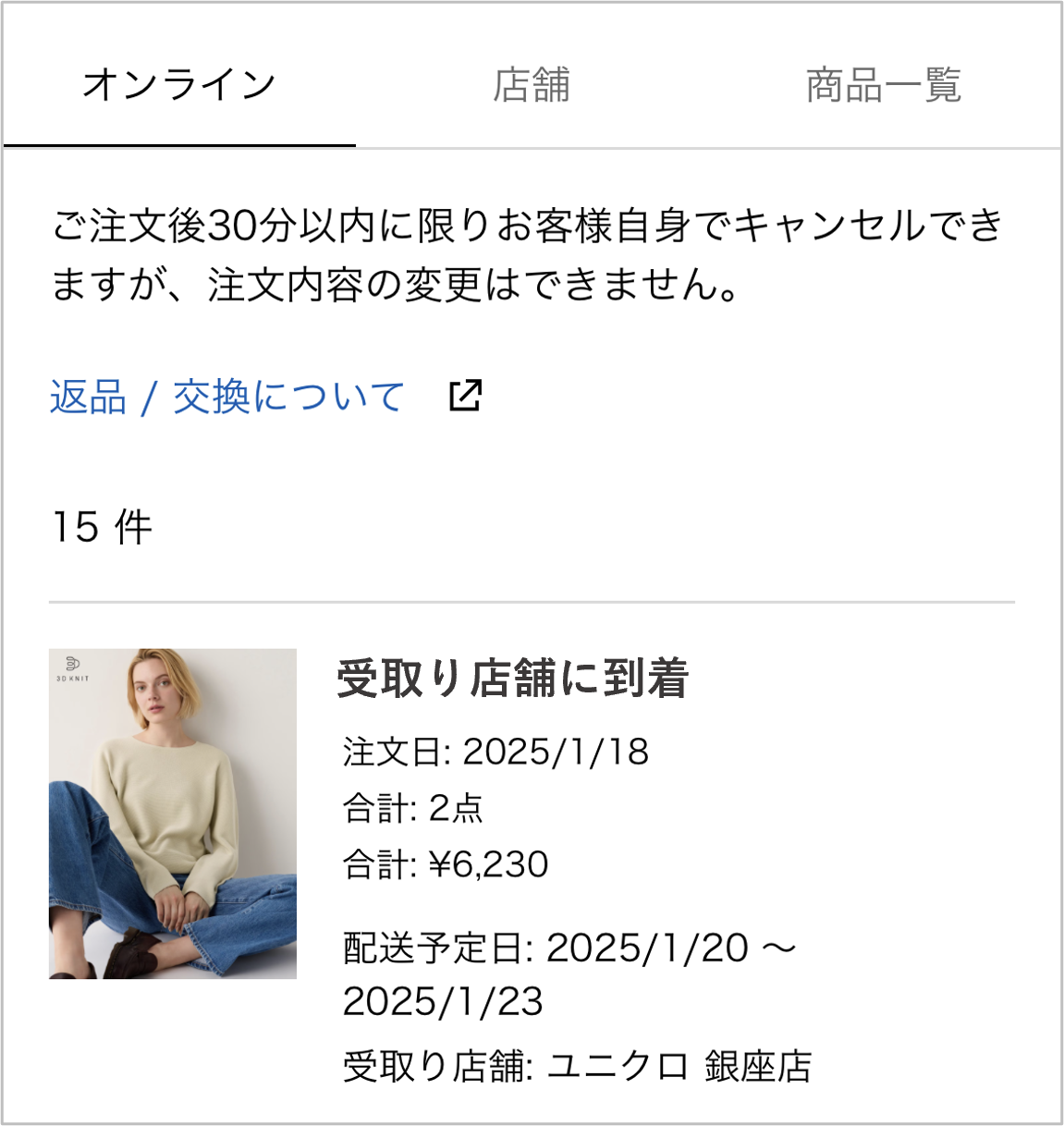Select the オンライン tab

pos(179,85)
